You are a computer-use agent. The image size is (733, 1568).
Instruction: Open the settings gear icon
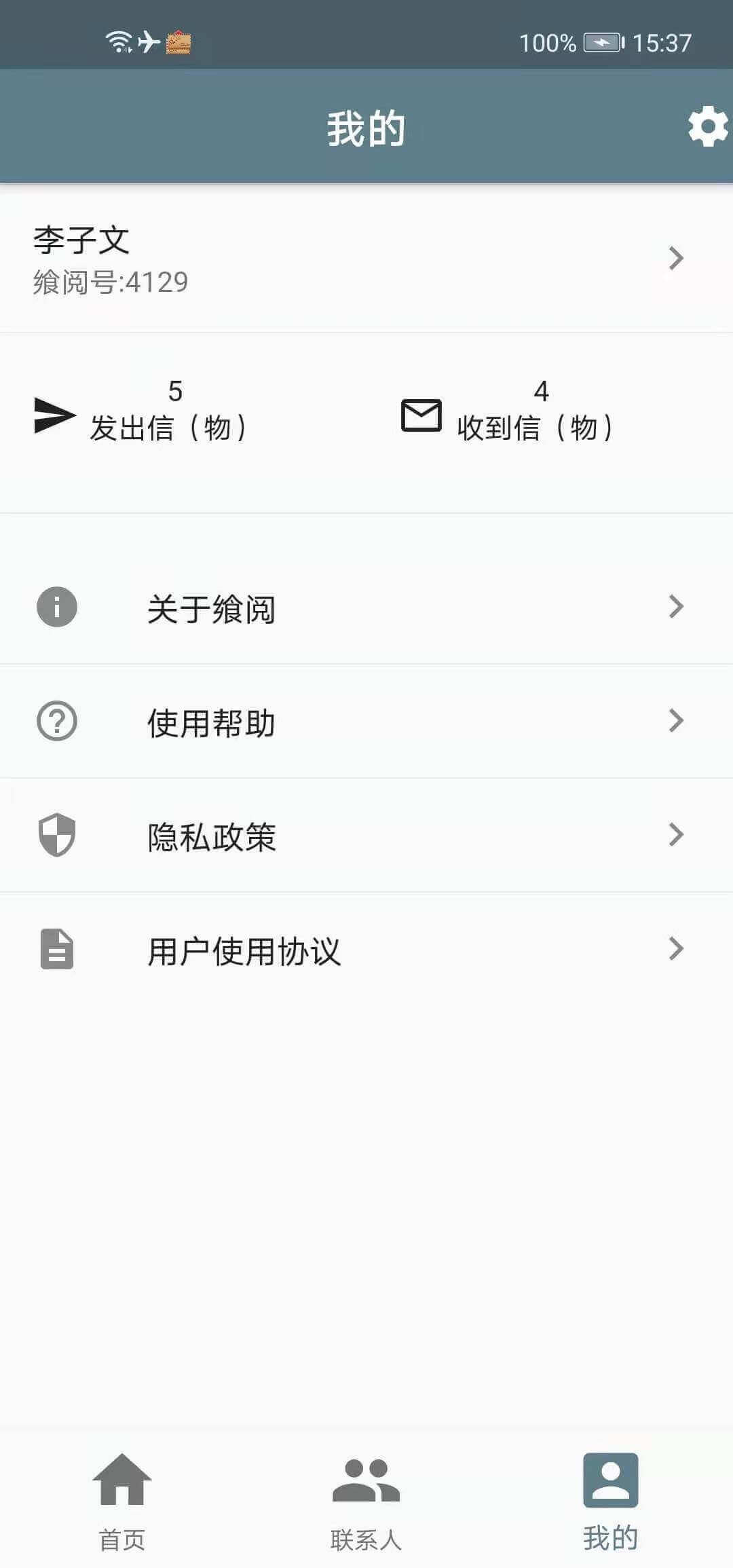coord(707,126)
